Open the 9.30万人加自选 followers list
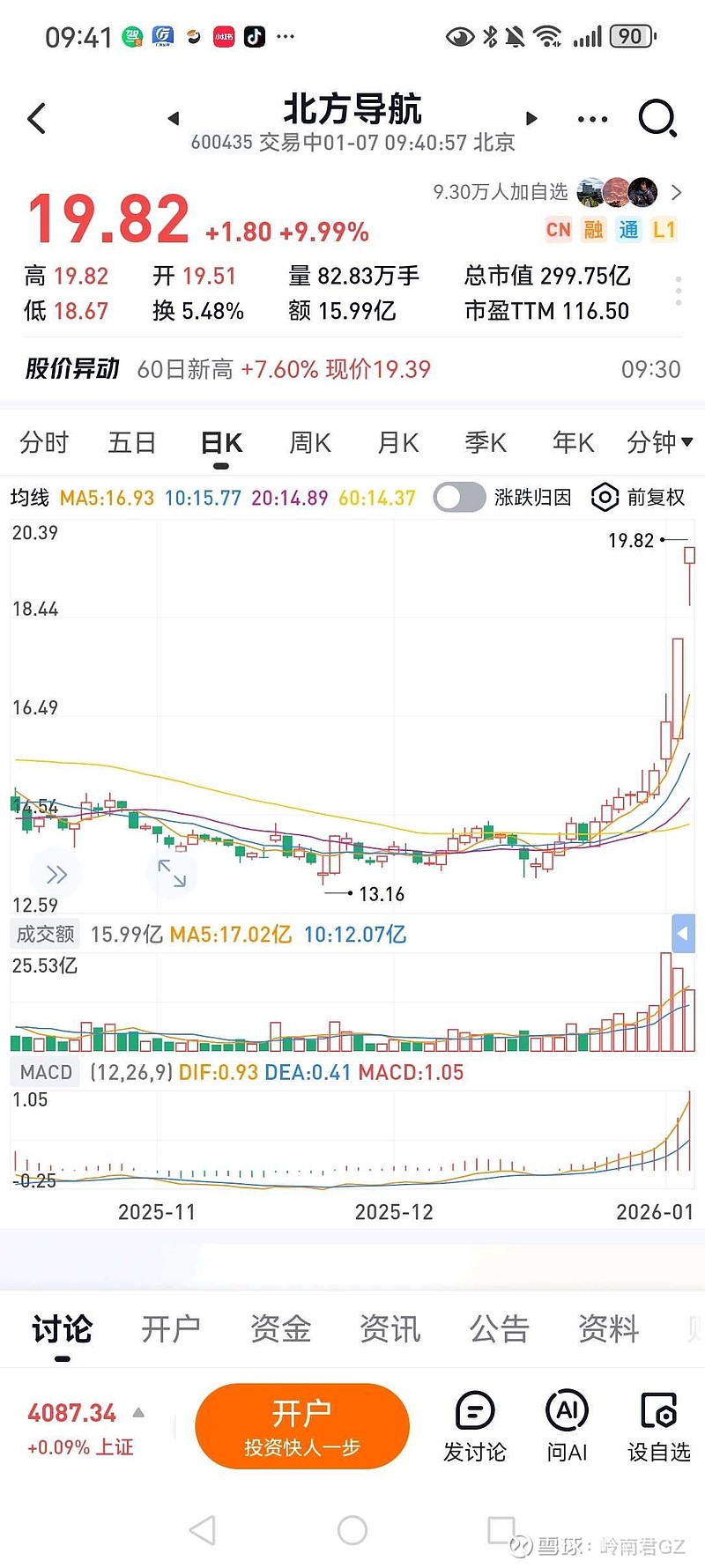This screenshot has width=705, height=1568. pos(557,192)
